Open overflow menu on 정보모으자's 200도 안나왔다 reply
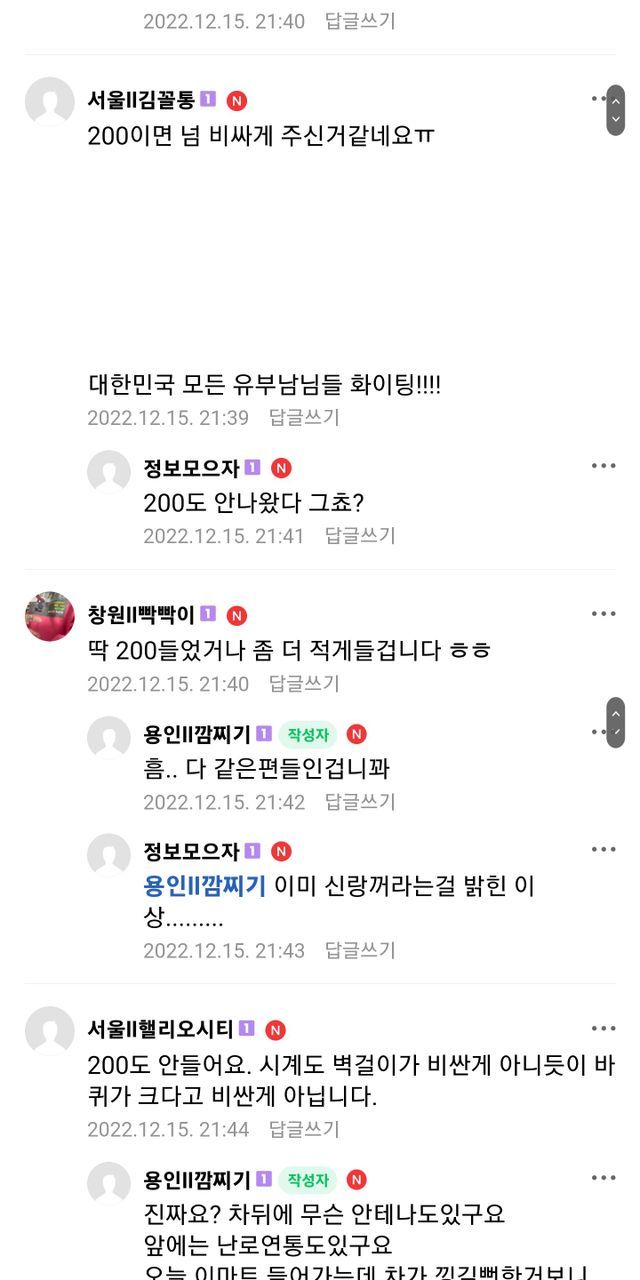Image resolution: width=640 pixels, height=1280 pixels. (x=603, y=466)
